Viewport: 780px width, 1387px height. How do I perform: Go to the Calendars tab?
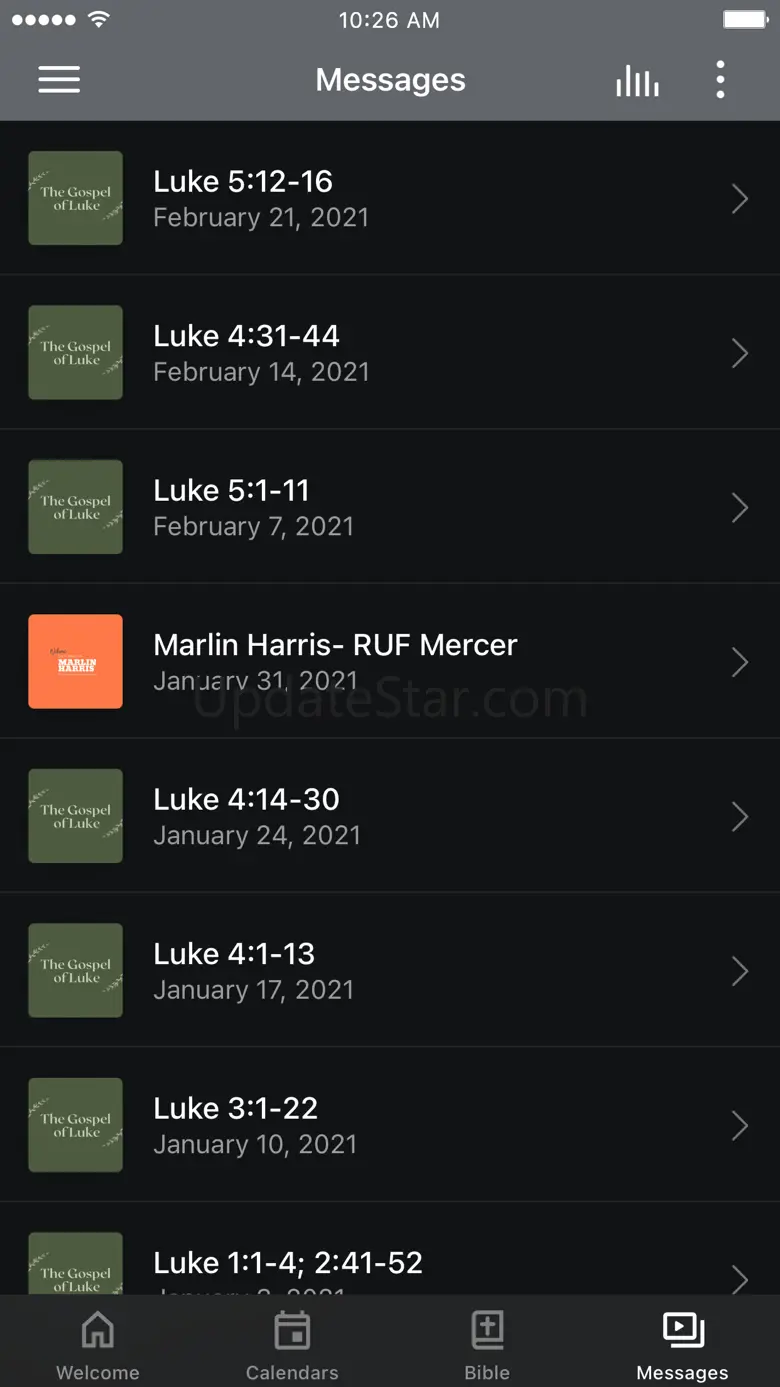(x=292, y=1345)
